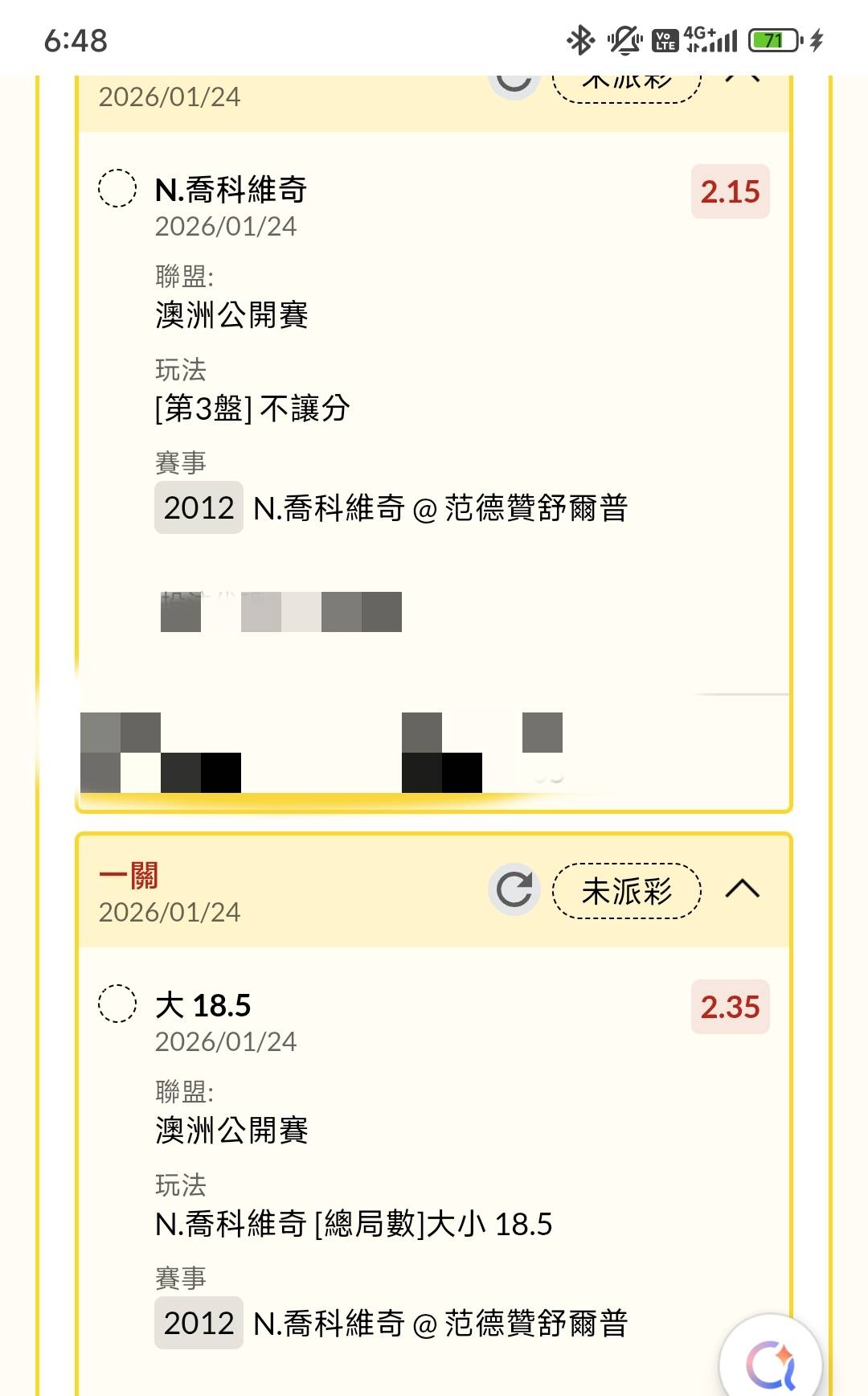Collapse the 一關 bet card
Viewport: 868px width, 1396px height.
point(742,889)
